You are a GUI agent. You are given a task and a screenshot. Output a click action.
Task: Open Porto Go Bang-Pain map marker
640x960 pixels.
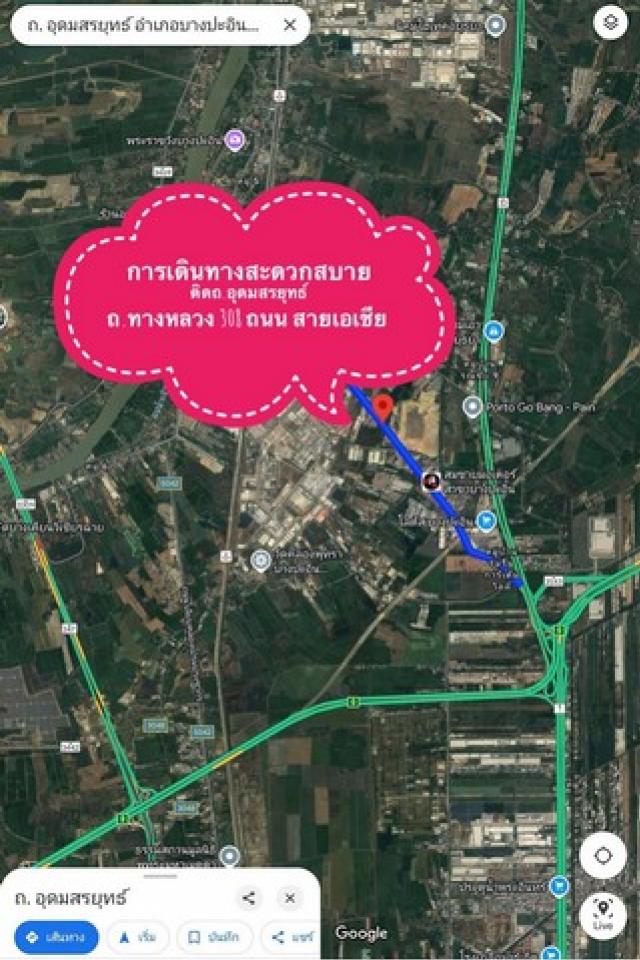click(x=473, y=406)
